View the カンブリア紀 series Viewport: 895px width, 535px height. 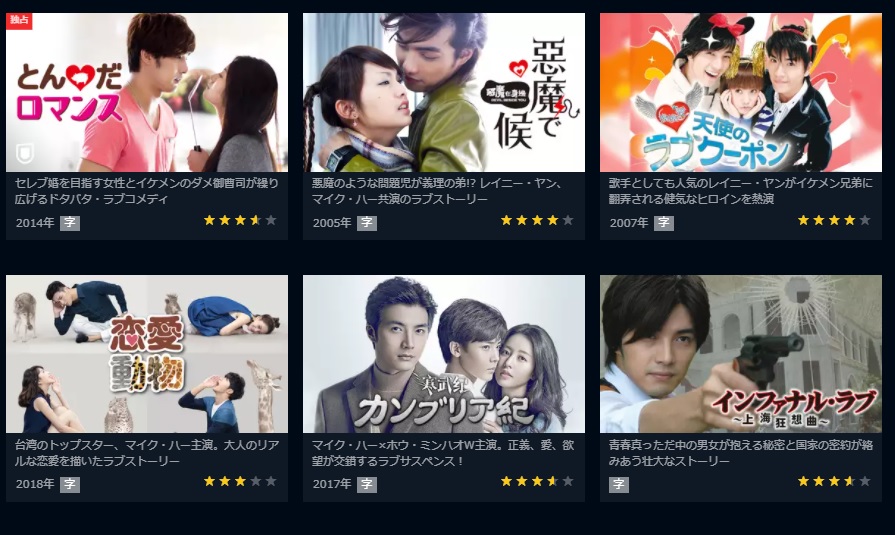(443, 354)
